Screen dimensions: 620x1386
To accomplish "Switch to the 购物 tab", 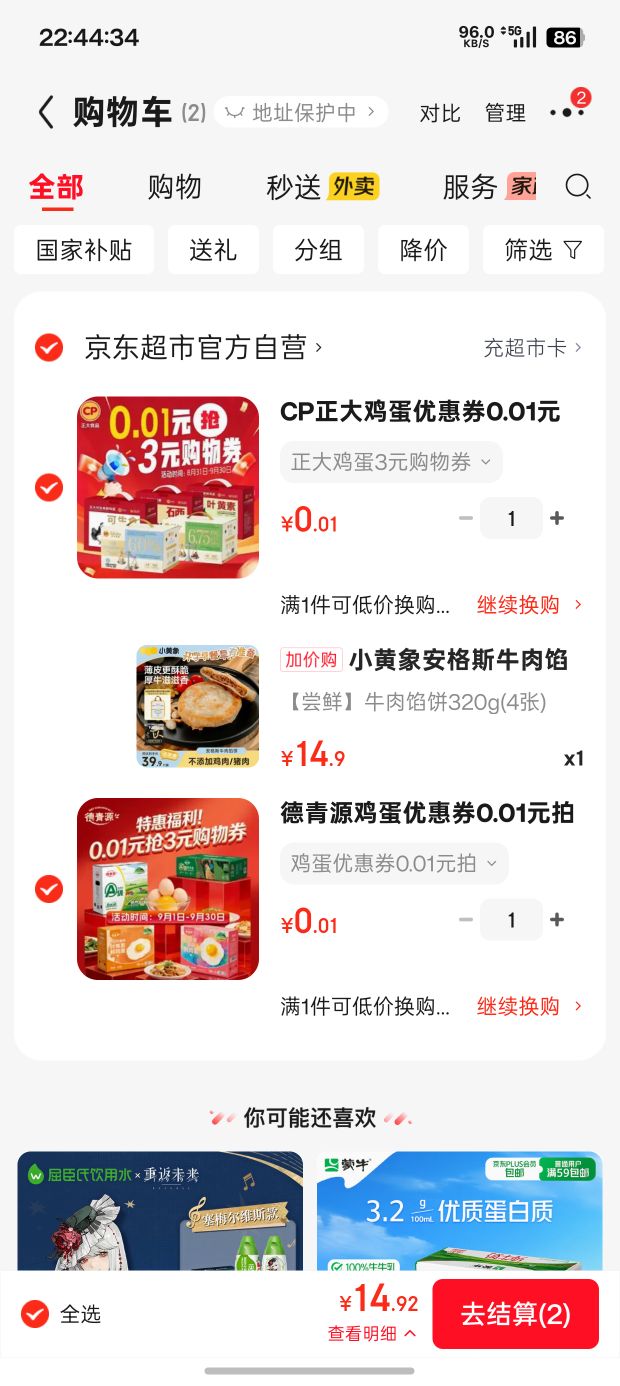I will [x=175, y=187].
